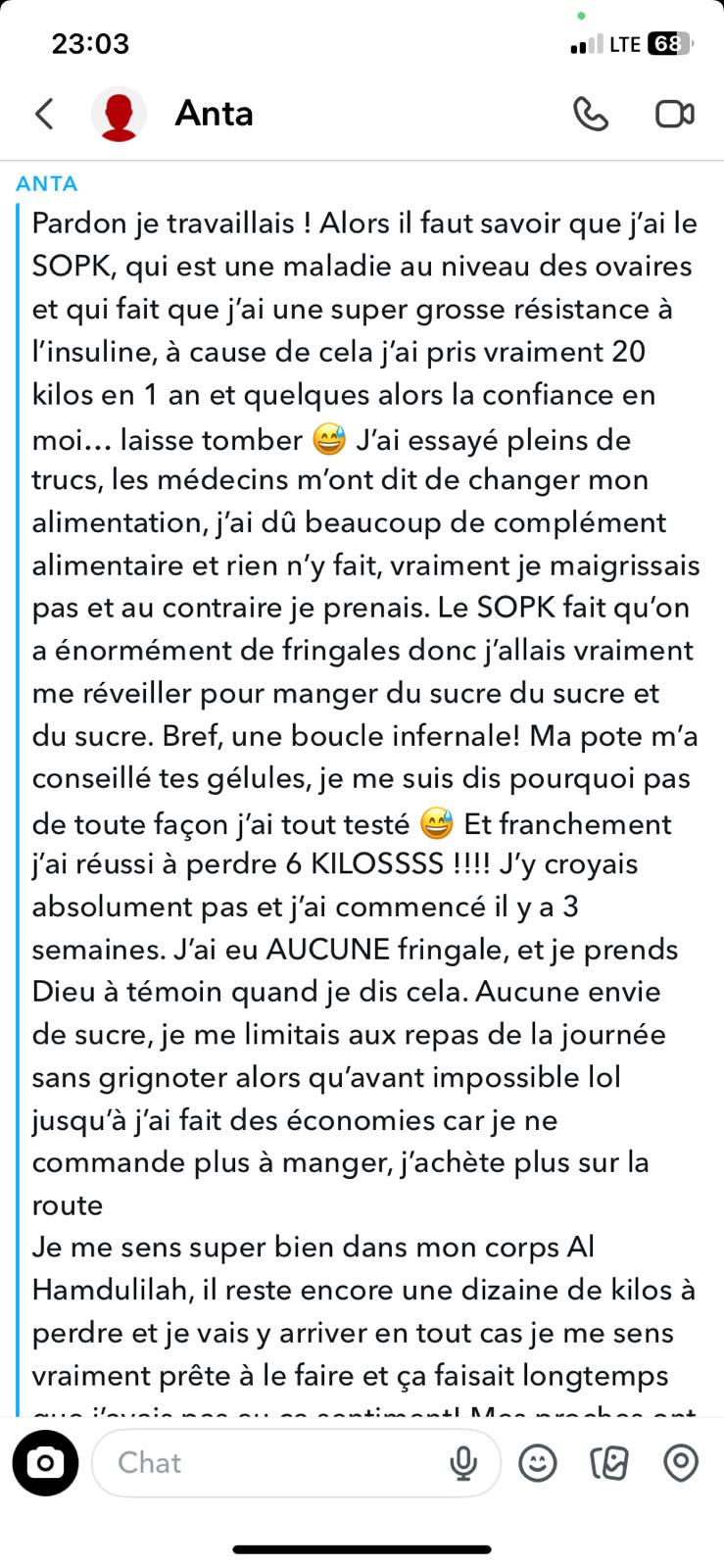Open the camera from the chat bar
Image resolution: width=724 pixels, height=1568 pixels.
click(45, 1463)
